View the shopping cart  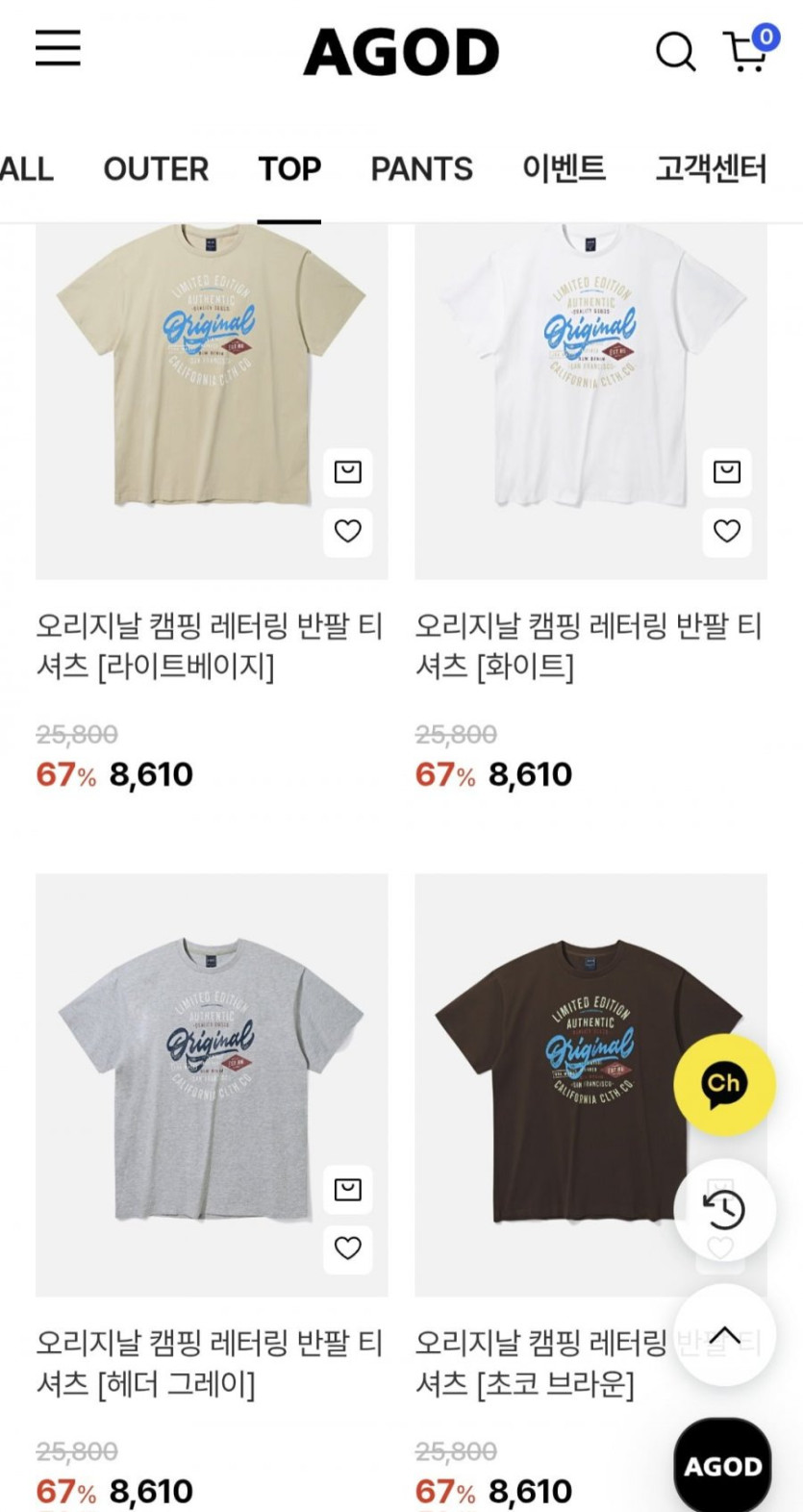tap(747, 51)
